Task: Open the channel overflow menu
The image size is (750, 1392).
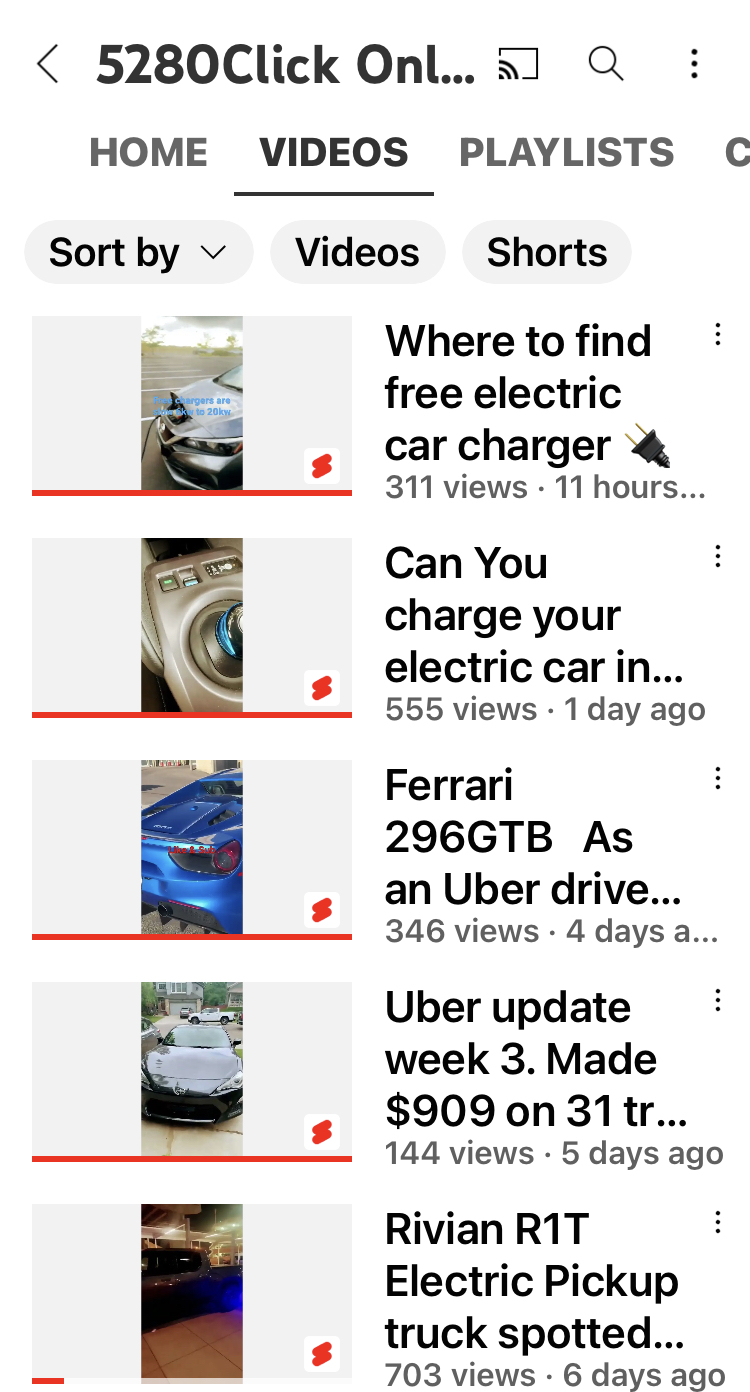Action: pyautogui.click(x=694, y=65)
